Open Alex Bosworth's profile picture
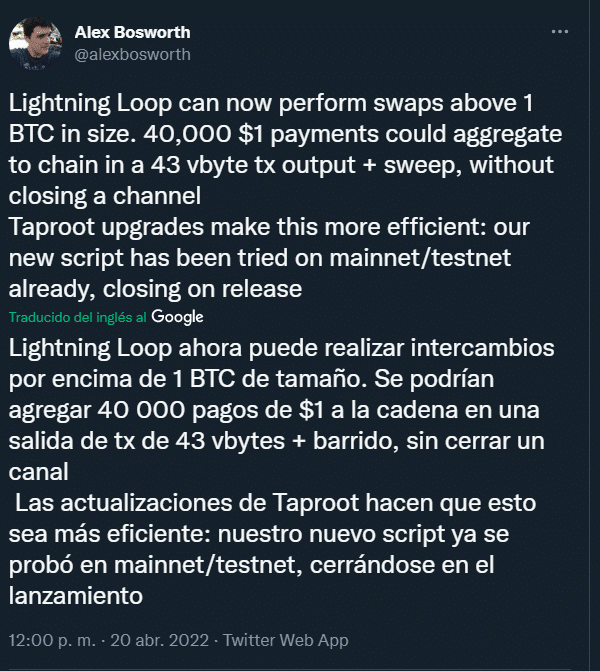This screenshot has width=600, height=671. [36, 42]
